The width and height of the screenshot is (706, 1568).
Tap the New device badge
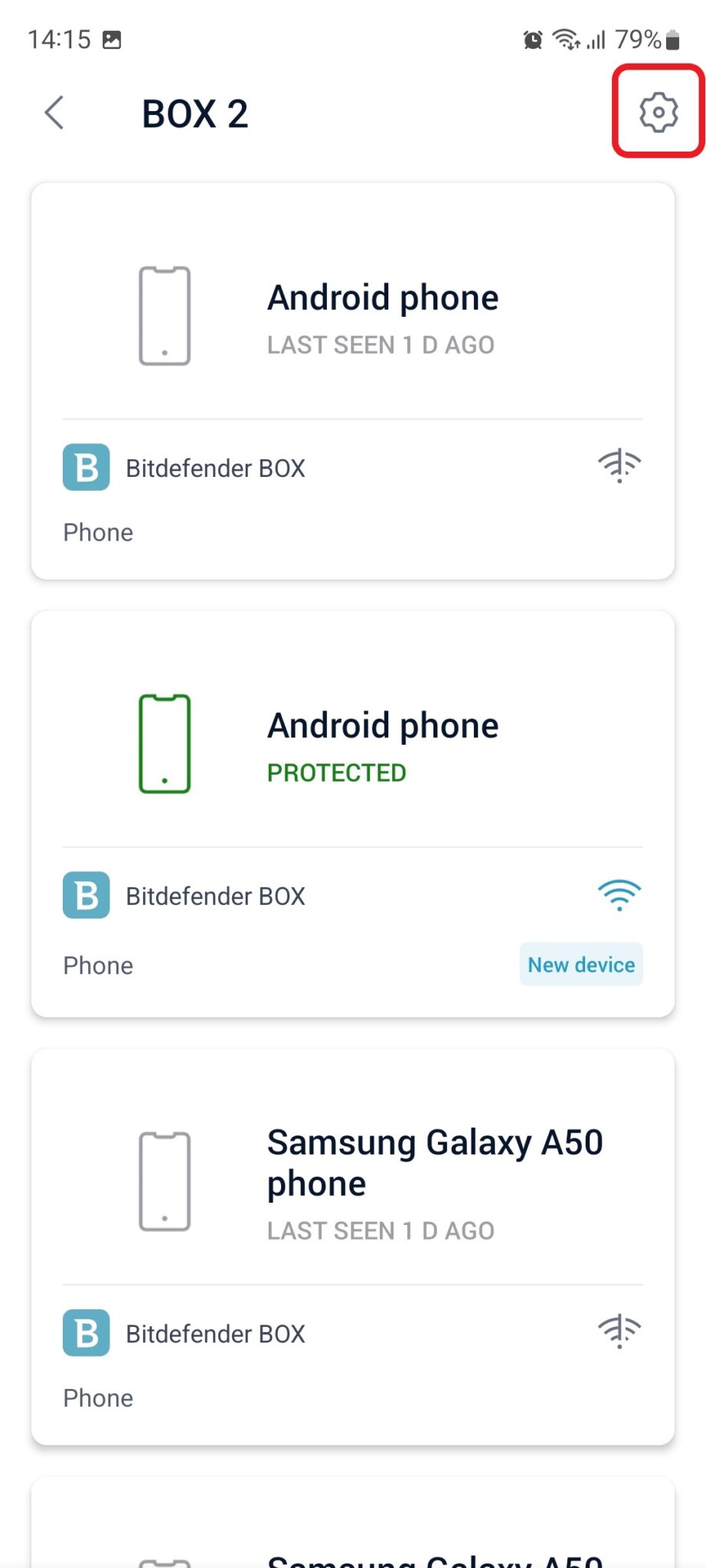pyautogui.click(x=580, y=965)
